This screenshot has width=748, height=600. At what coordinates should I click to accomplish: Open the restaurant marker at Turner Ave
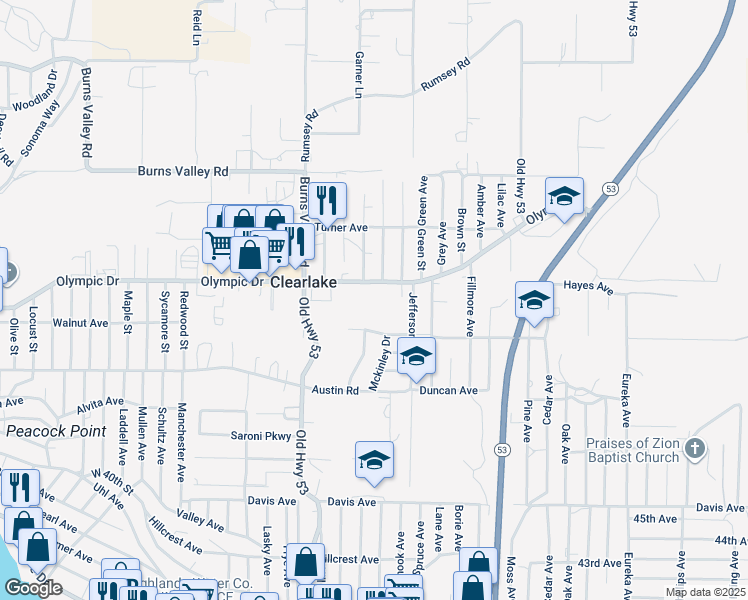pyautogui.click(x=327, y=200)
